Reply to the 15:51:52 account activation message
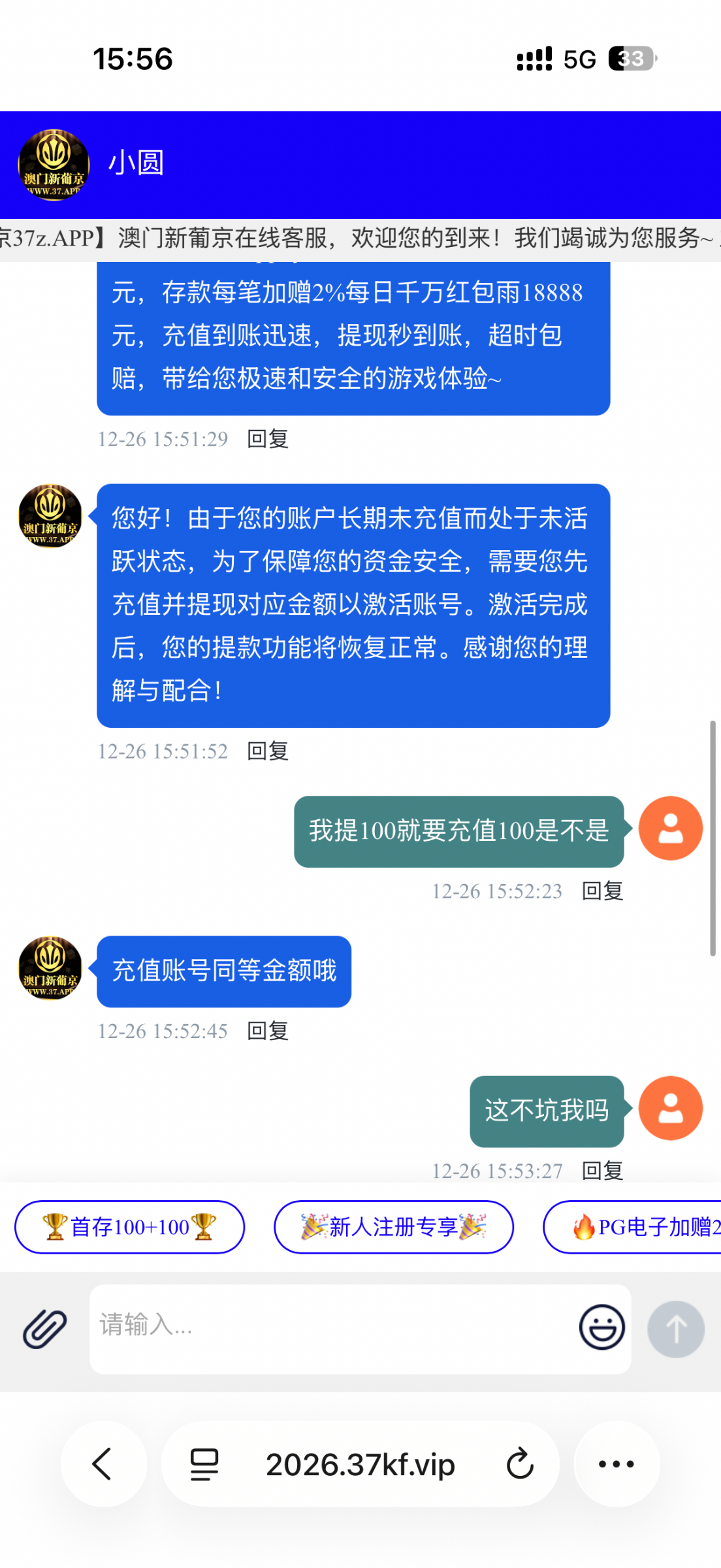Image resolution: width=721 pixels, height=1568 pixels. (268, 751)
